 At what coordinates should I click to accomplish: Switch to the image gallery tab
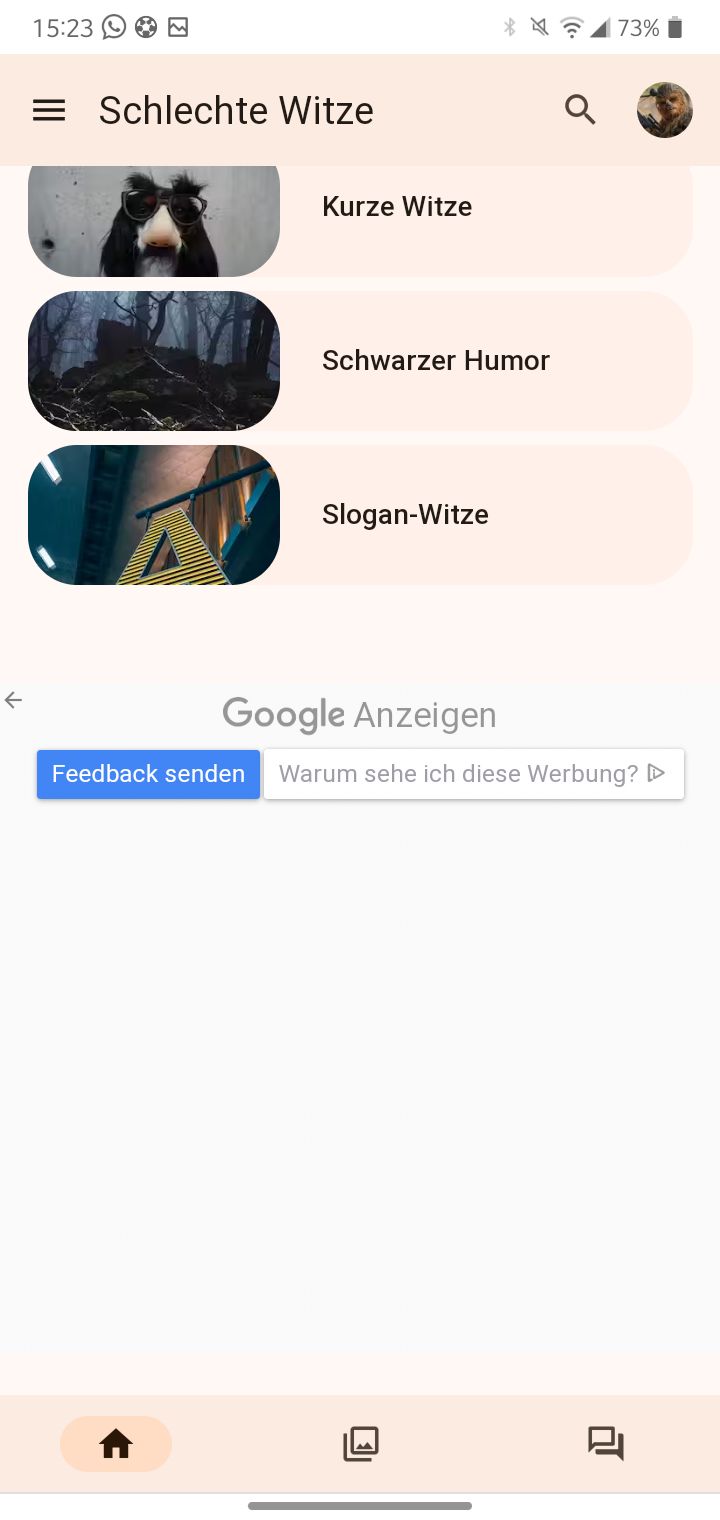coord(361,1443)
